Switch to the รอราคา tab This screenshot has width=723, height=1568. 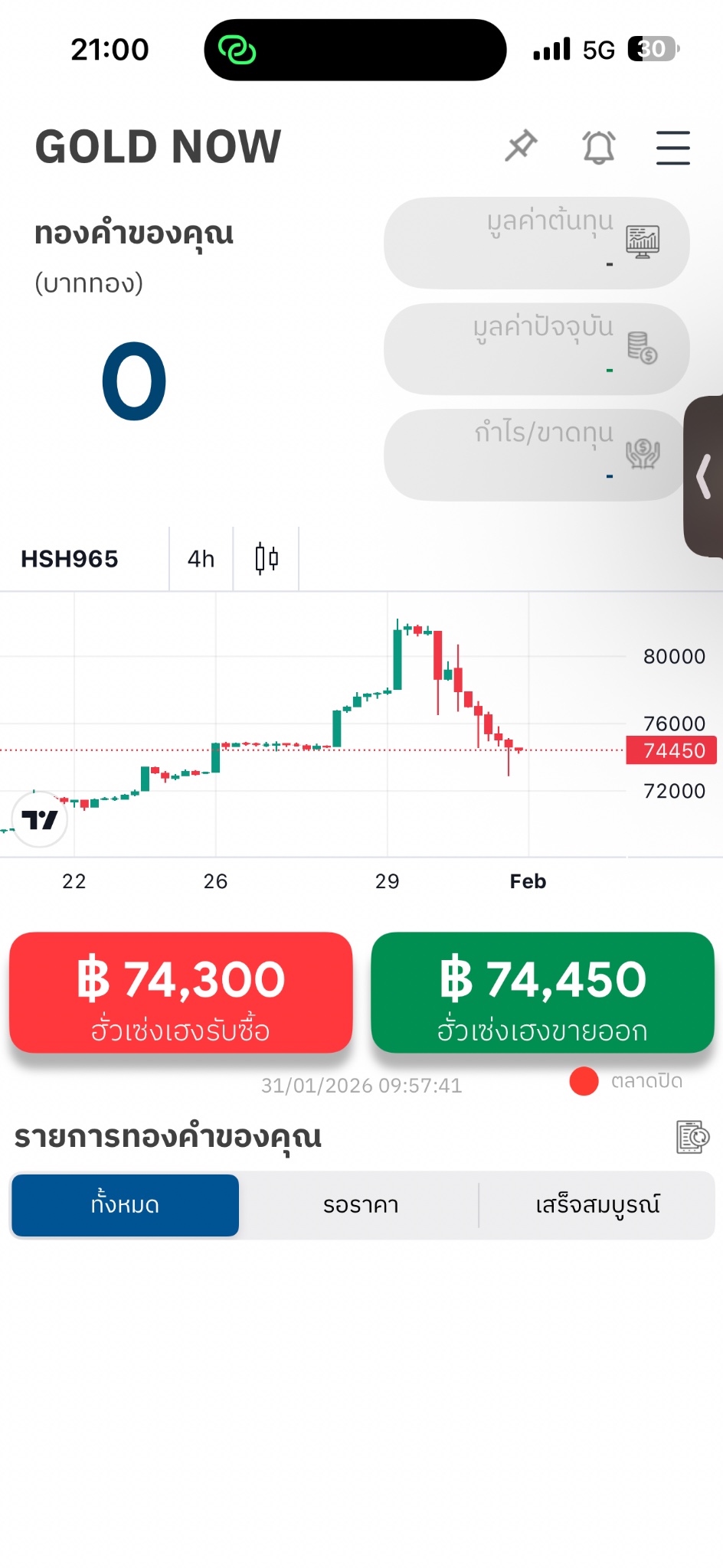361,1205
